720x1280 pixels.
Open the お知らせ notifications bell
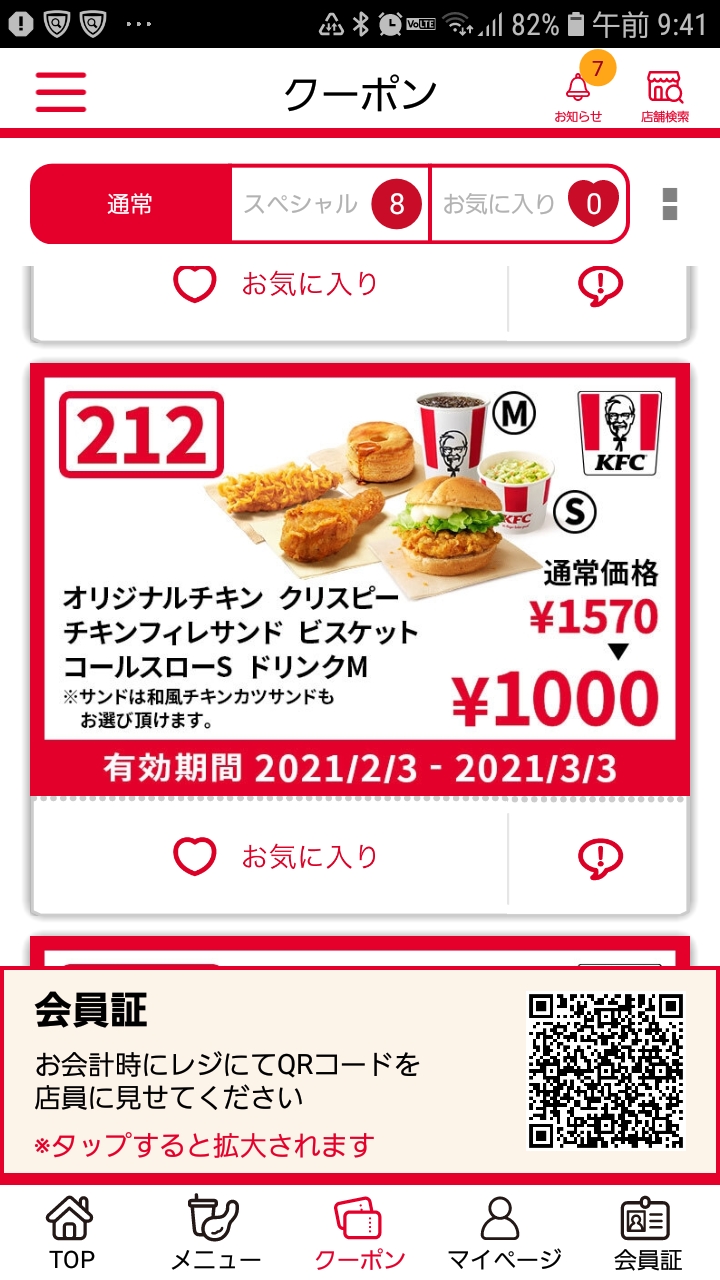[x=578, y=94]
